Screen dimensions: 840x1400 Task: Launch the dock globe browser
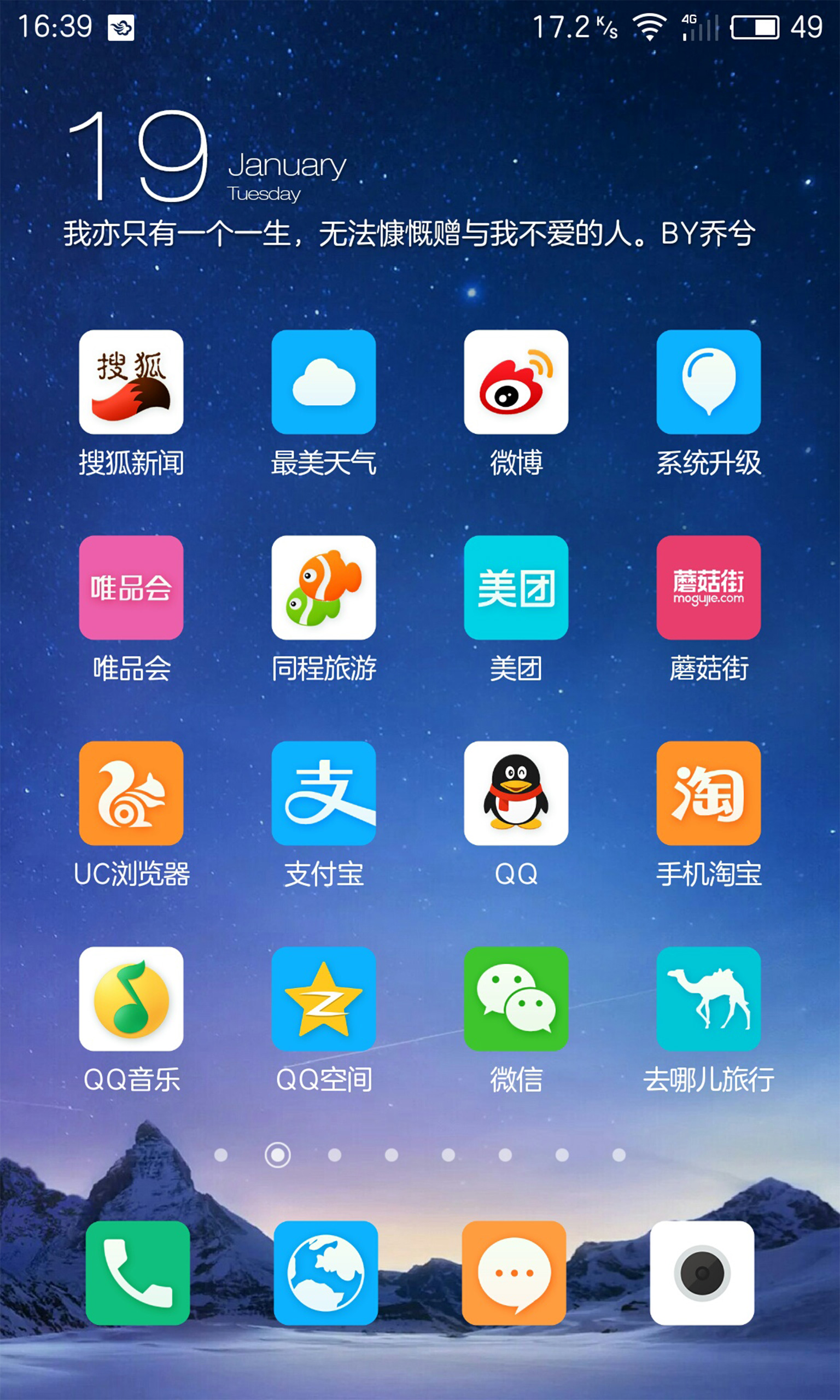click(325, 1273)
